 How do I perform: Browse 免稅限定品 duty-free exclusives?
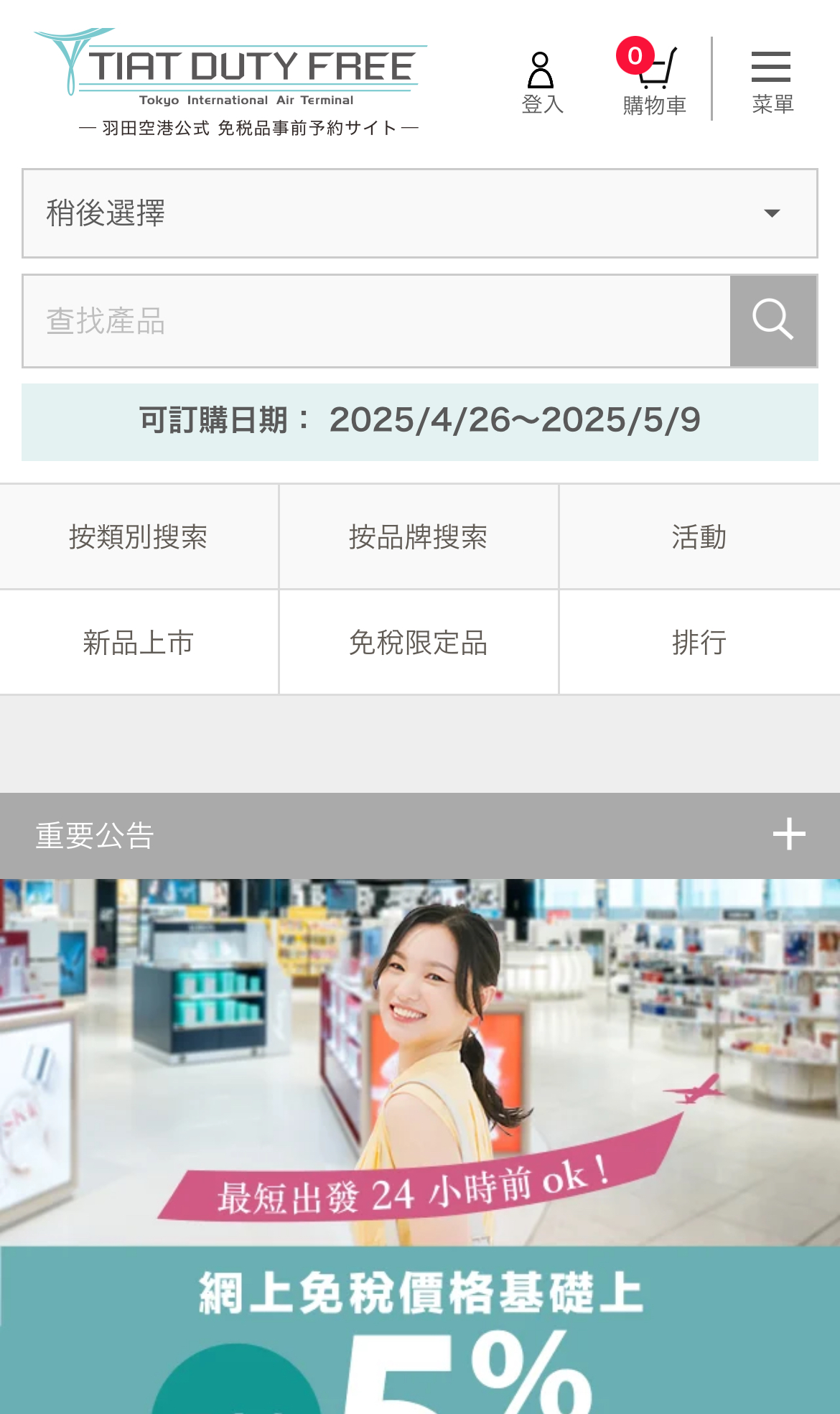pos(419,643)
